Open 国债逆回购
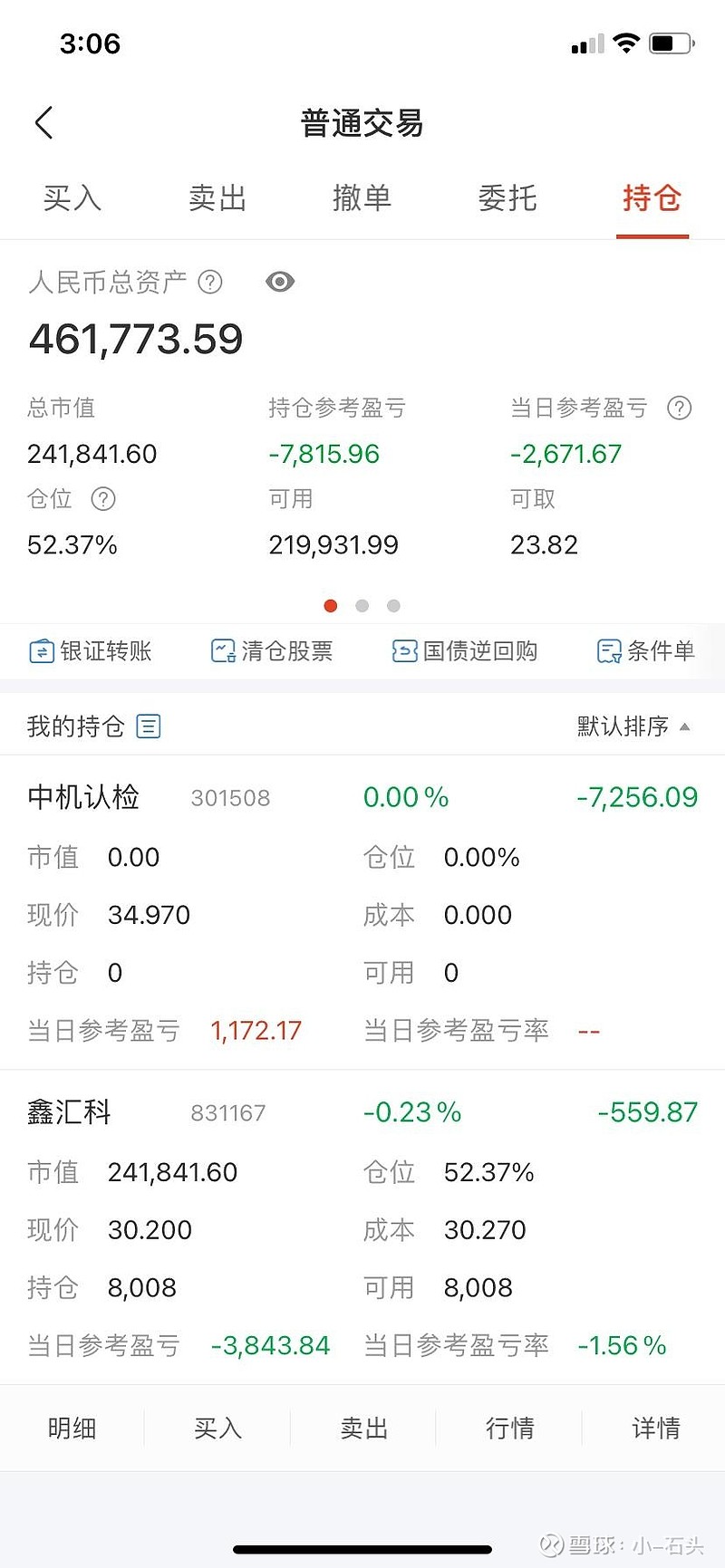Screen dimensions: 725x1568 (x=465, y=650)
